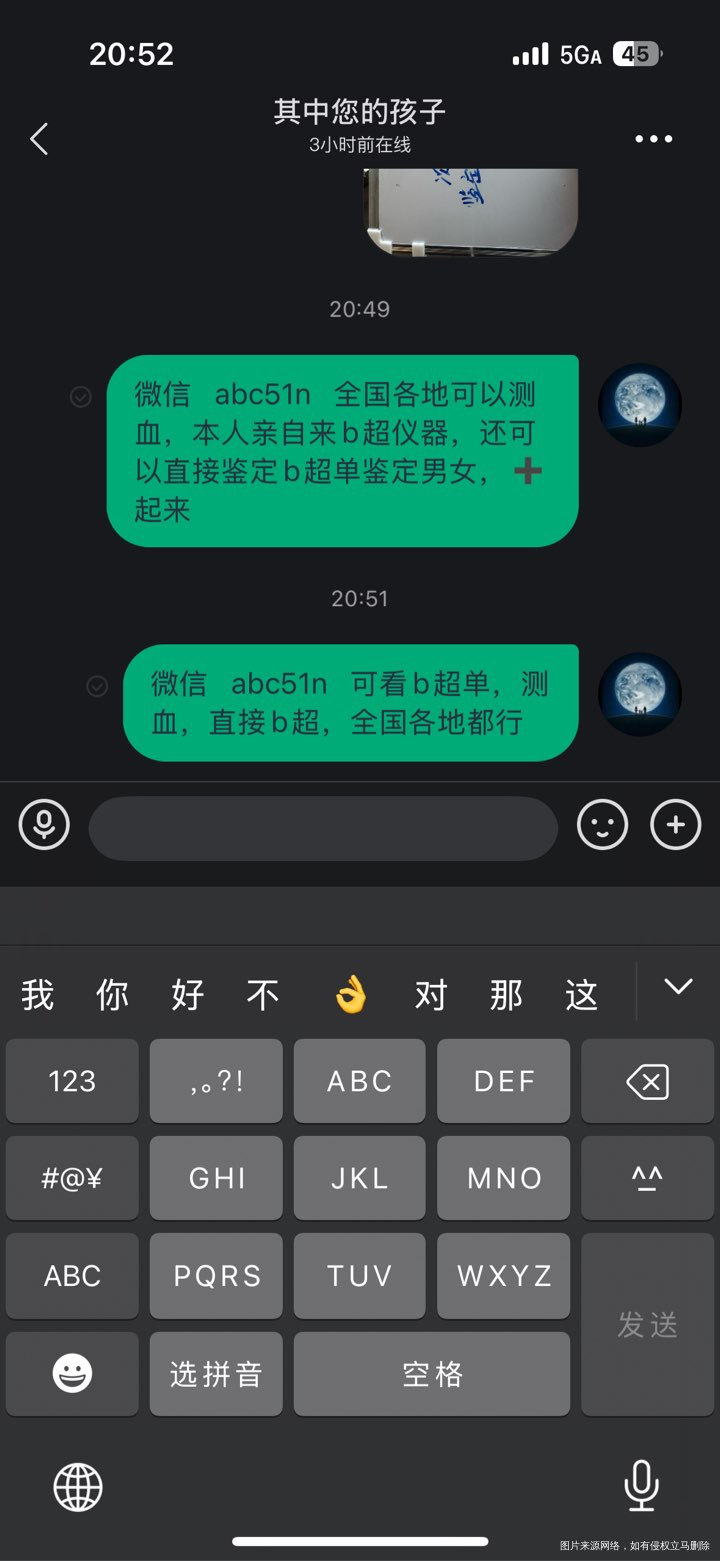Tap the globe key to switch keyboards
The width and height of the screenshot is (720, 1561).
(76, 1487)
